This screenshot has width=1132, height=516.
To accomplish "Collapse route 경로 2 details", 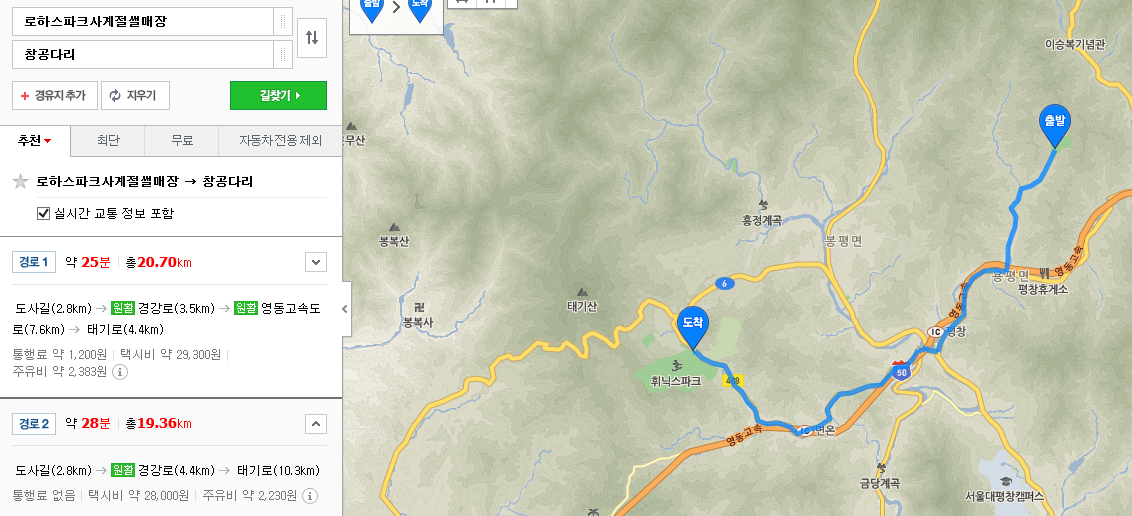I will pyautogui.click(x=316, y=424).
